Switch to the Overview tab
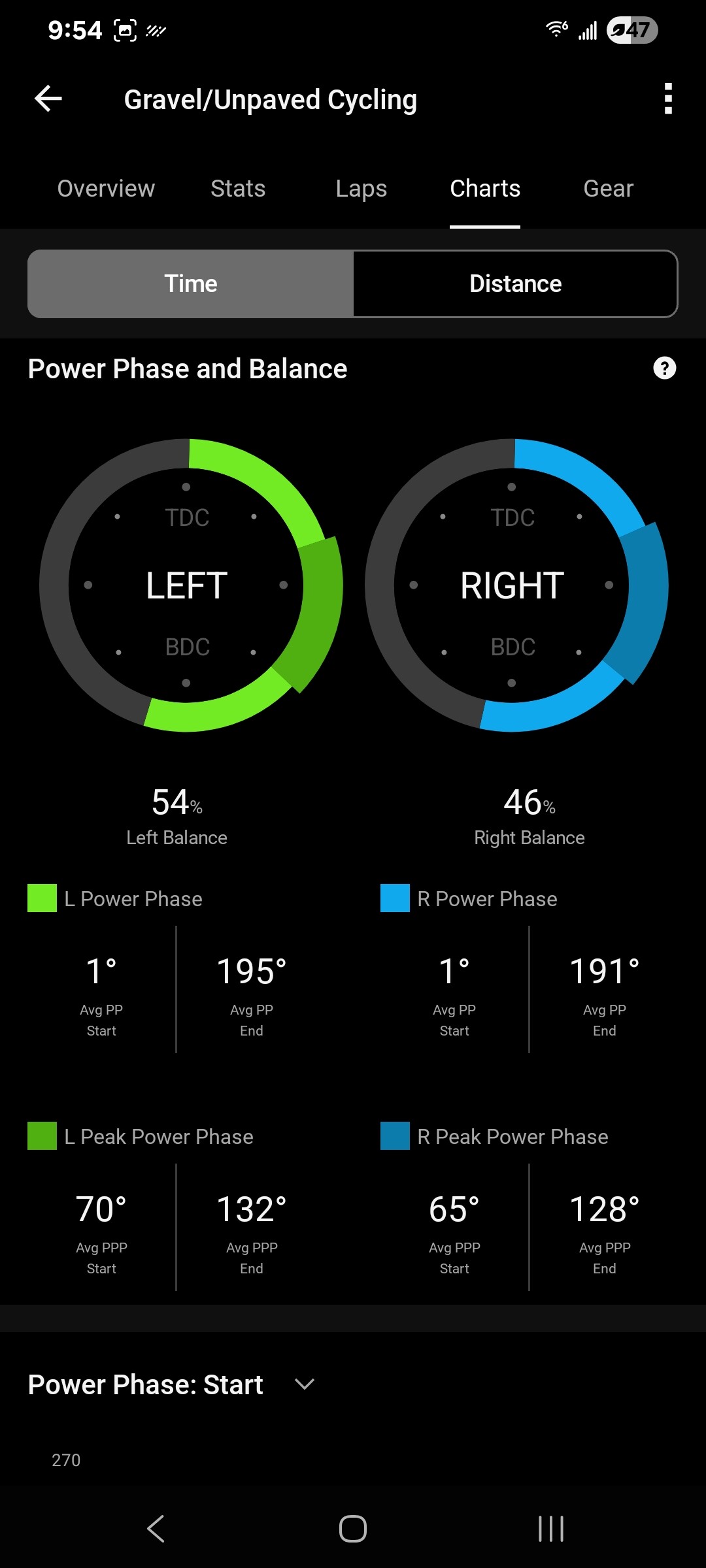This screenshot has height=1568, width=706. (106, 189)
